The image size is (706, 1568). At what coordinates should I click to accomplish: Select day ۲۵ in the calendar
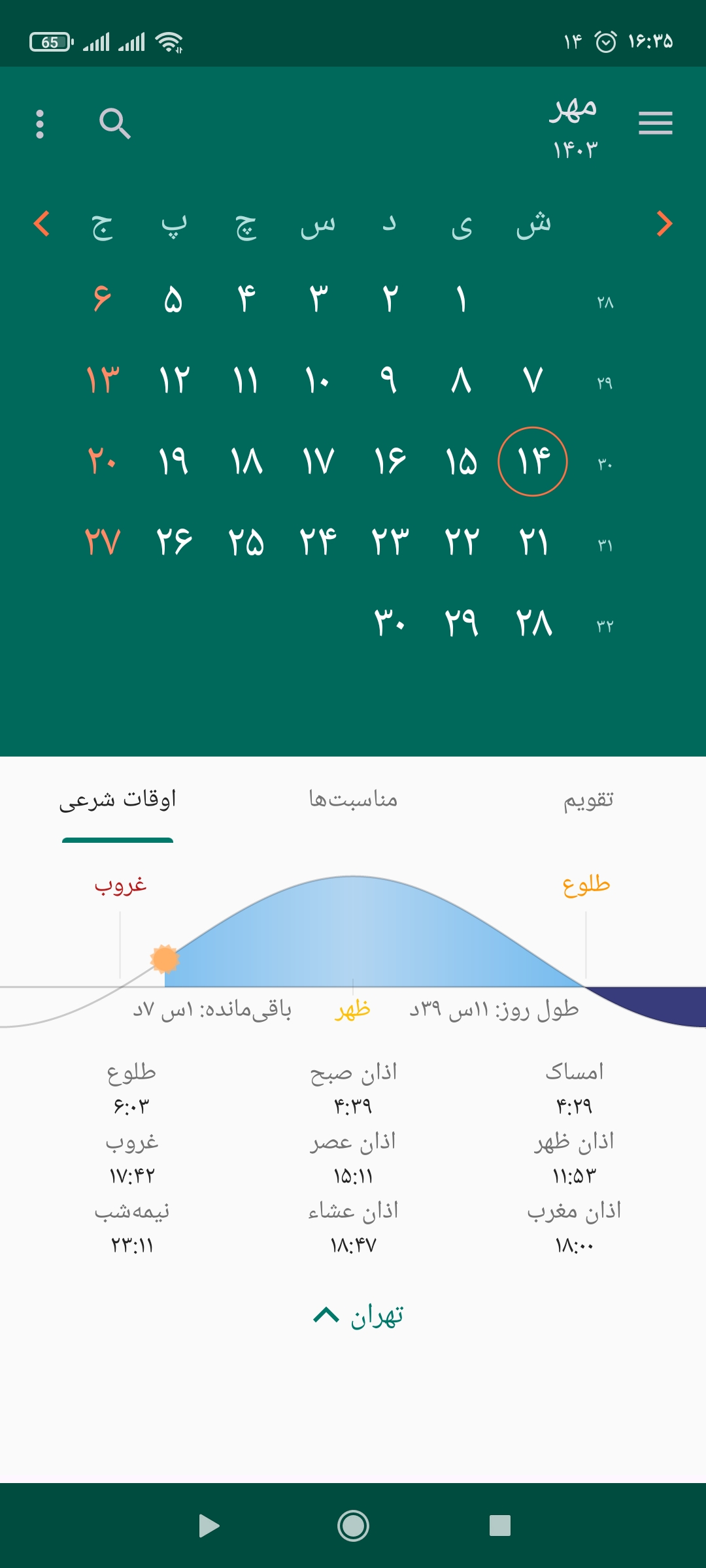click(x=246, y=542)
